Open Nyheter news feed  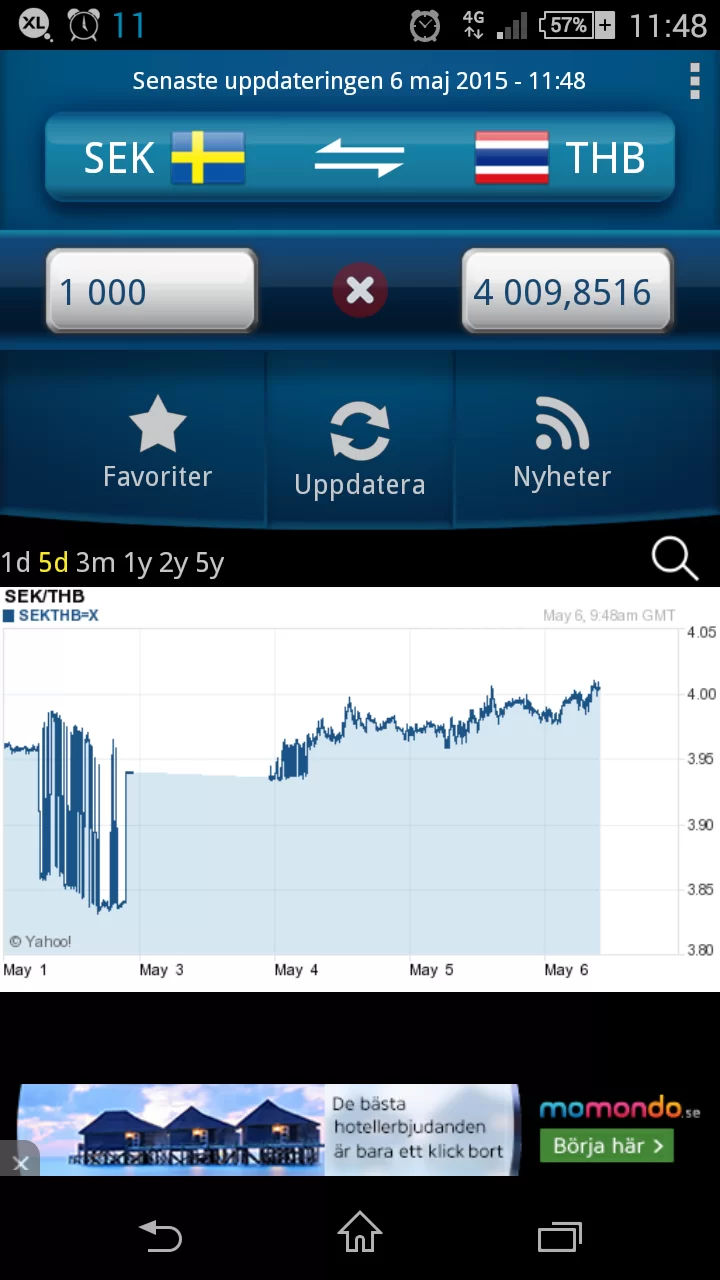pos(562,440)
